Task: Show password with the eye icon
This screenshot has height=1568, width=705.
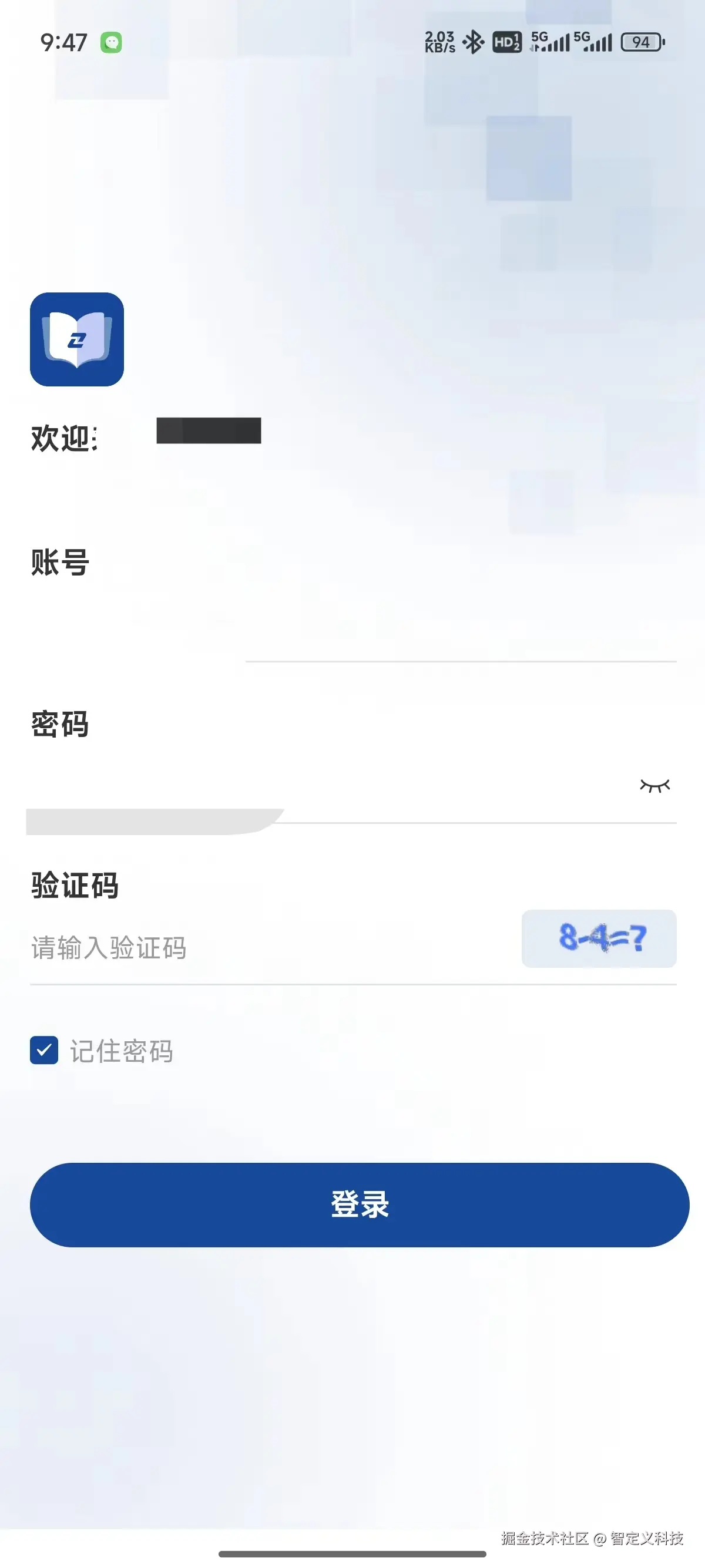Action: click(654, 785)
